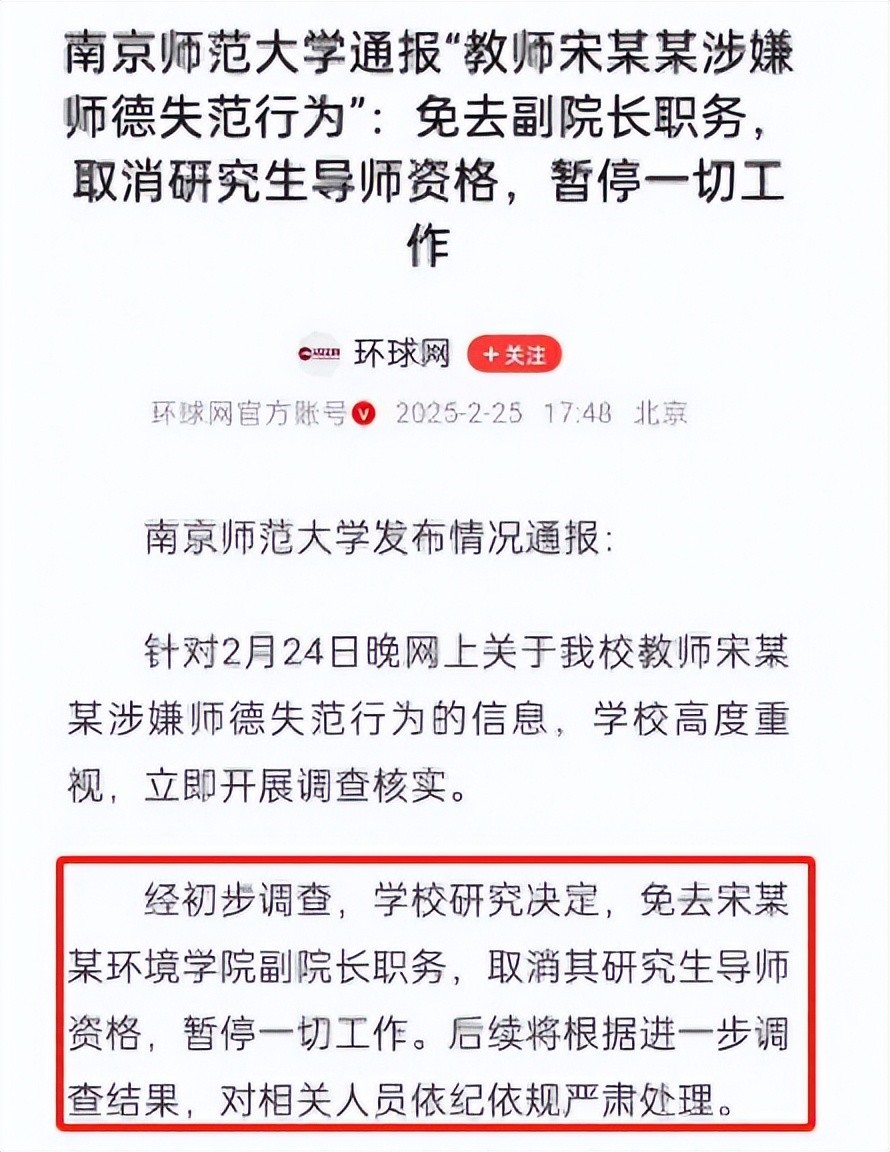Viewport: 890px width, 1152px height.
Task: Open the 环球网 author profile
Action: click(403, 354)
